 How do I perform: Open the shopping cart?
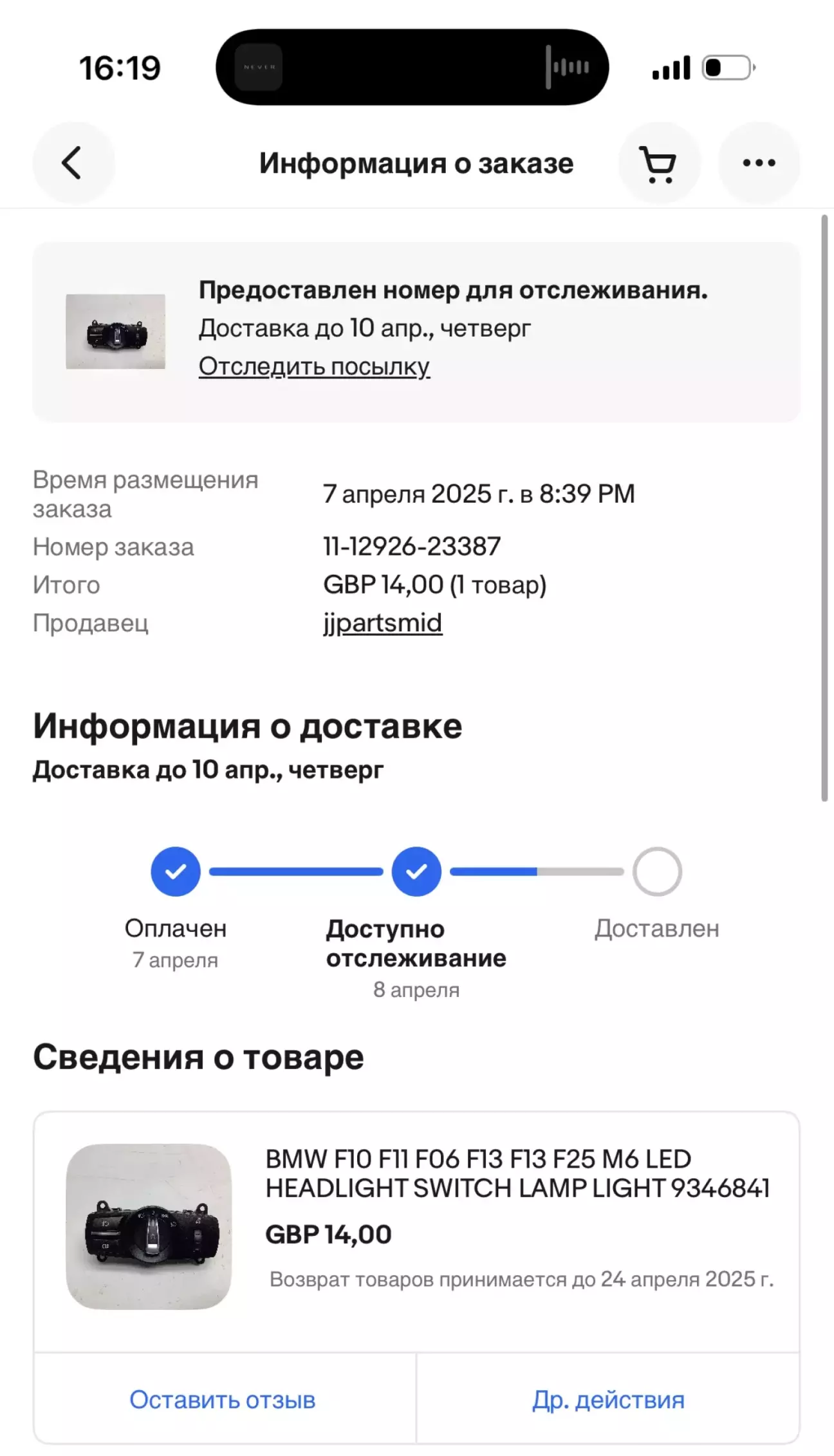659,163
